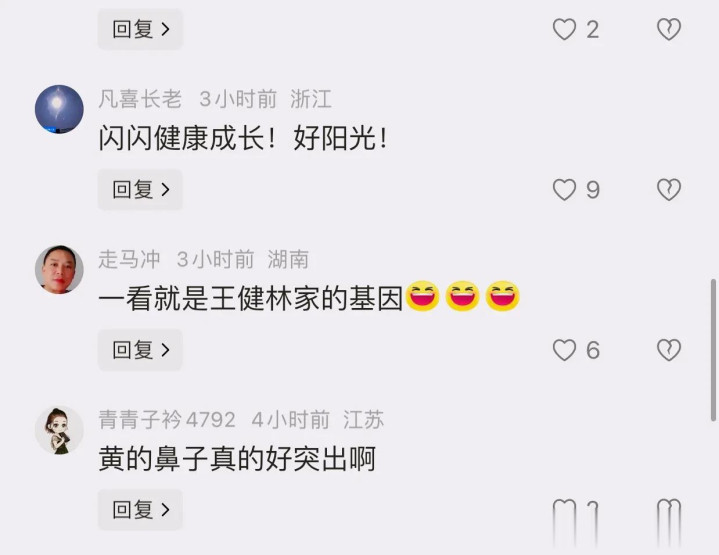Open 青青子衿4792's profile avatar
Screen dimensions: 719x555
59,430
